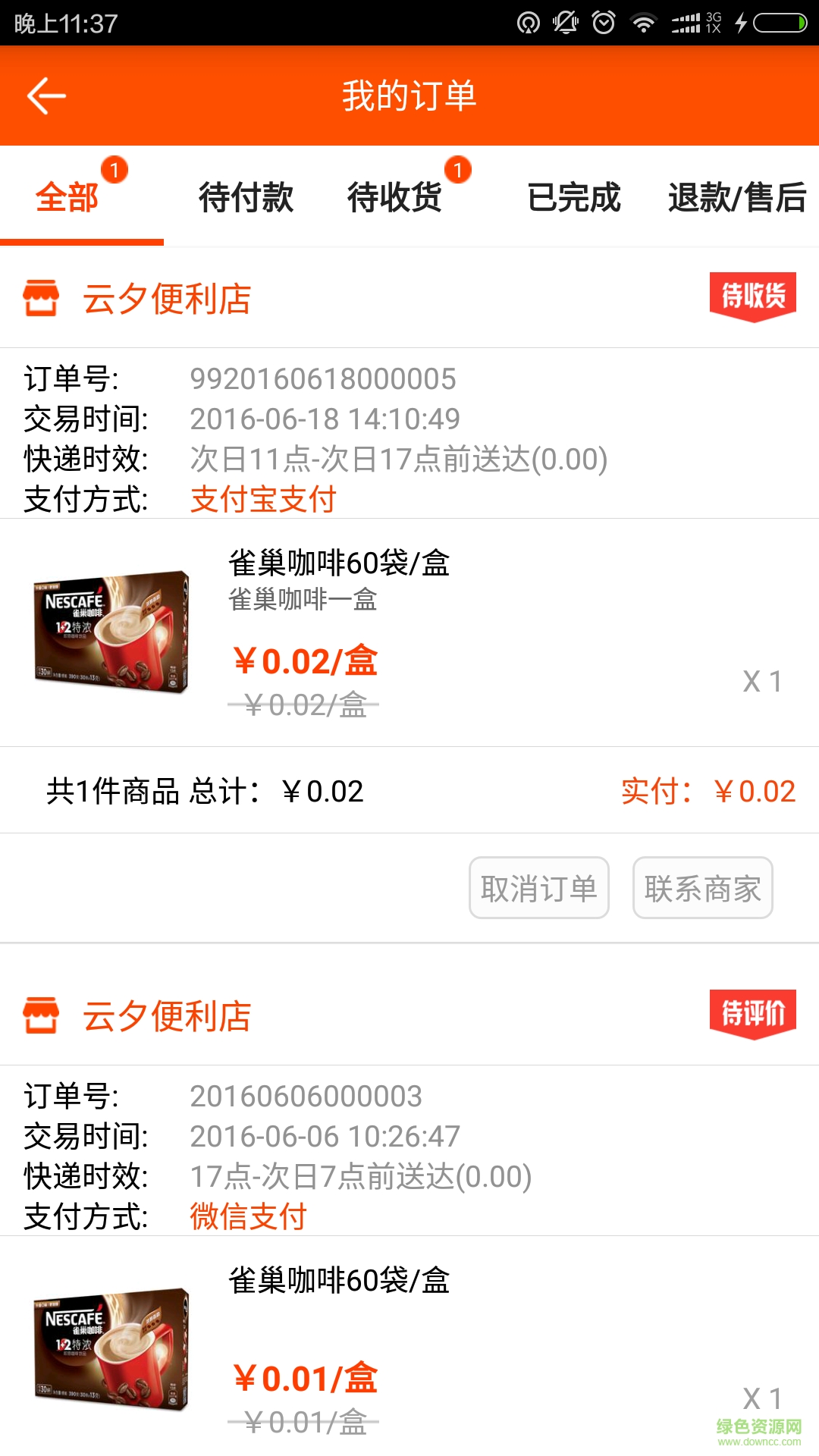Tap the Wi-Fi icon in the status bar
Image resolution: width=819 pixels, height=1456 pixels.
[643, 20]
